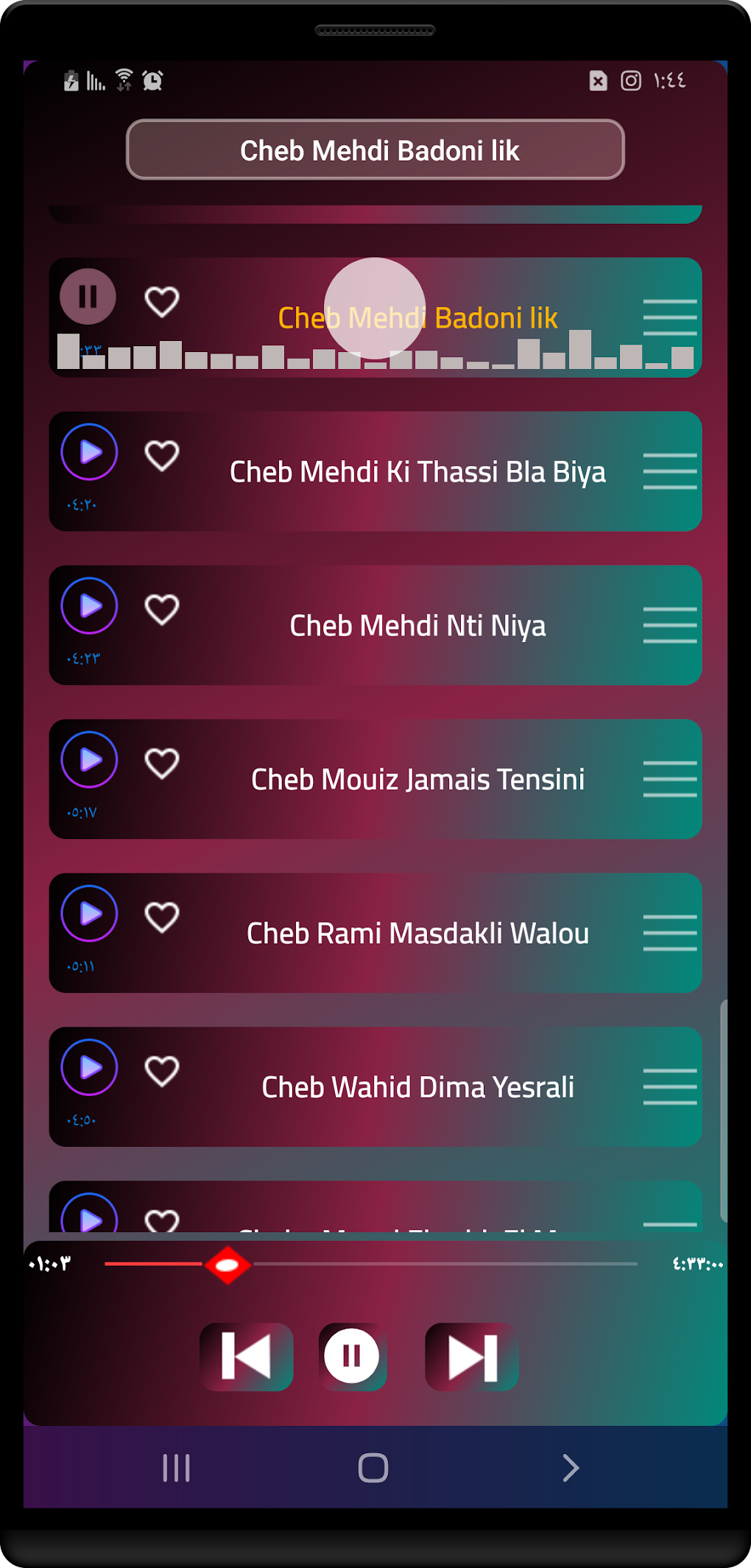The image size is (751, 1568).
Task: Open menu lines for Cheb Wahid Dima Yesrali
Action: pyautogui.click(x=669, y=1087)
